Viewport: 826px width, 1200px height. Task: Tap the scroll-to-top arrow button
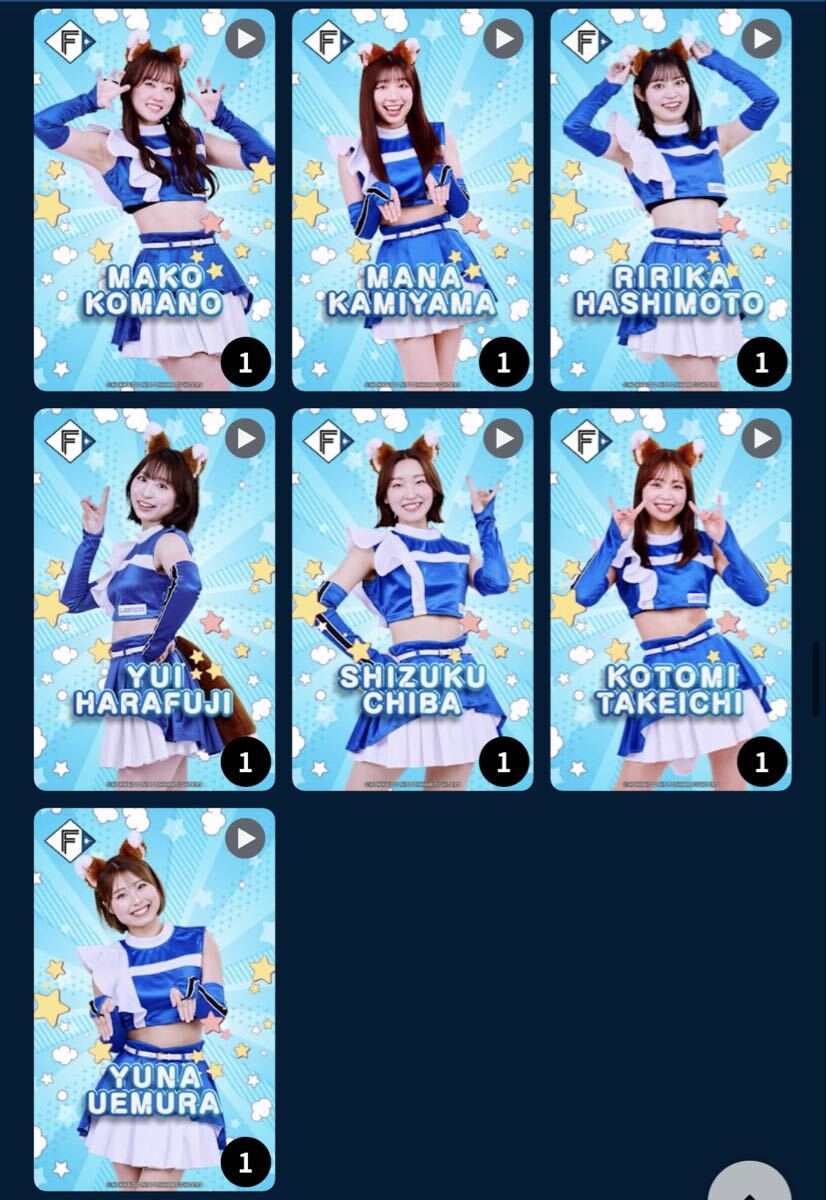pyautogui.click(x=749, y=1185)
